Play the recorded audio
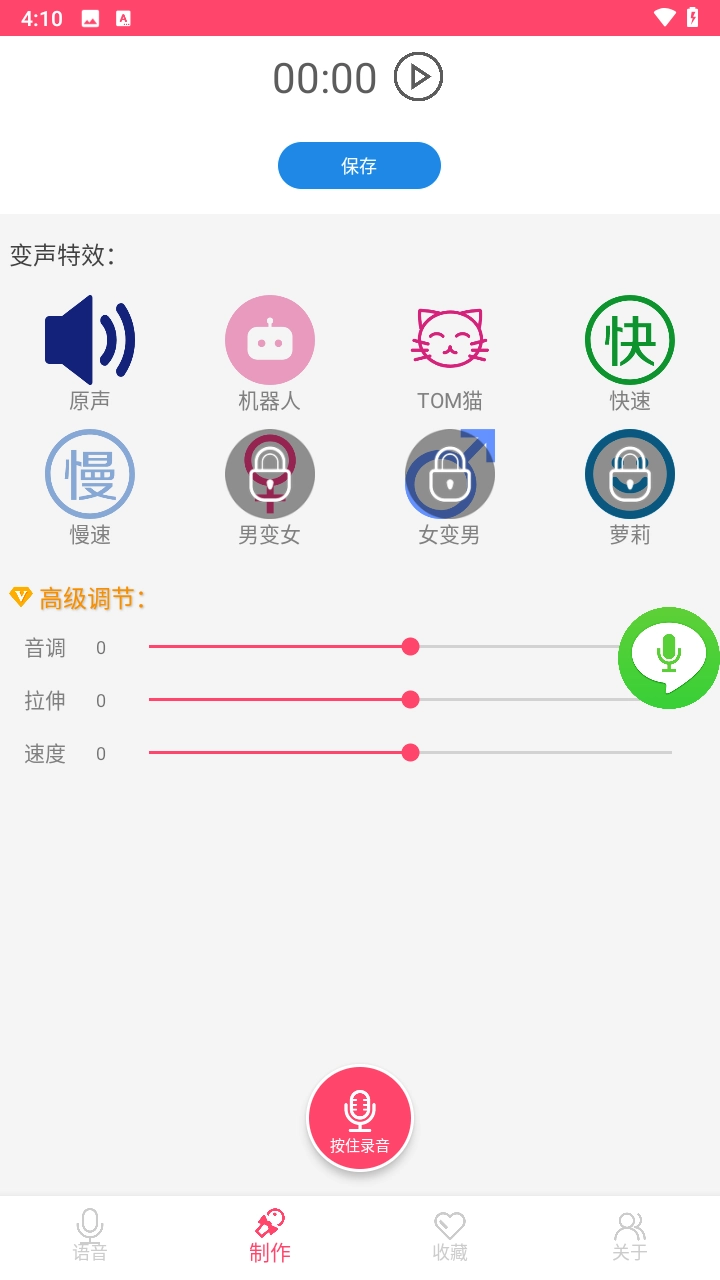The width and height of the screenshot is (720, 1280). [418, 77]
